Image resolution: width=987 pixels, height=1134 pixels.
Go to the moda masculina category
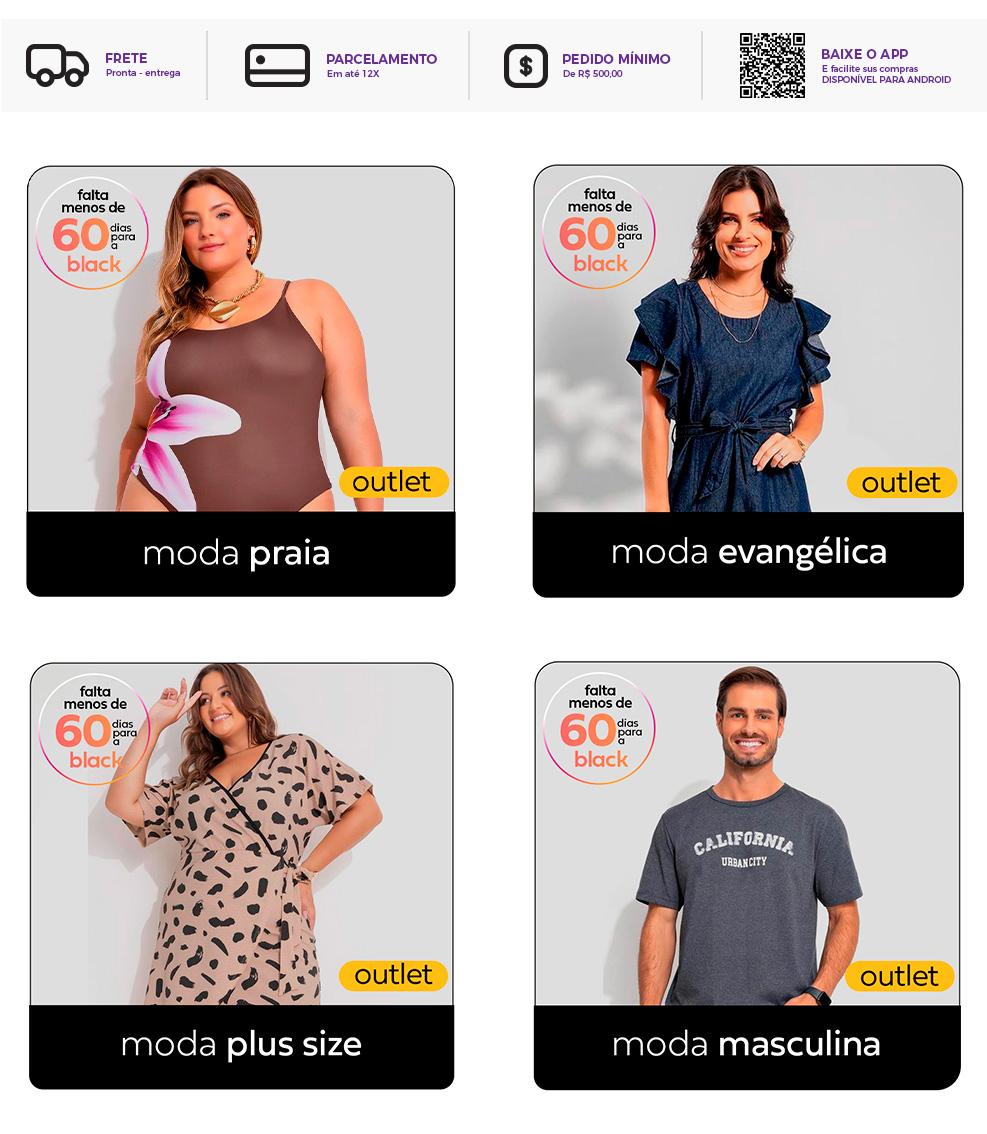(747, 875)
